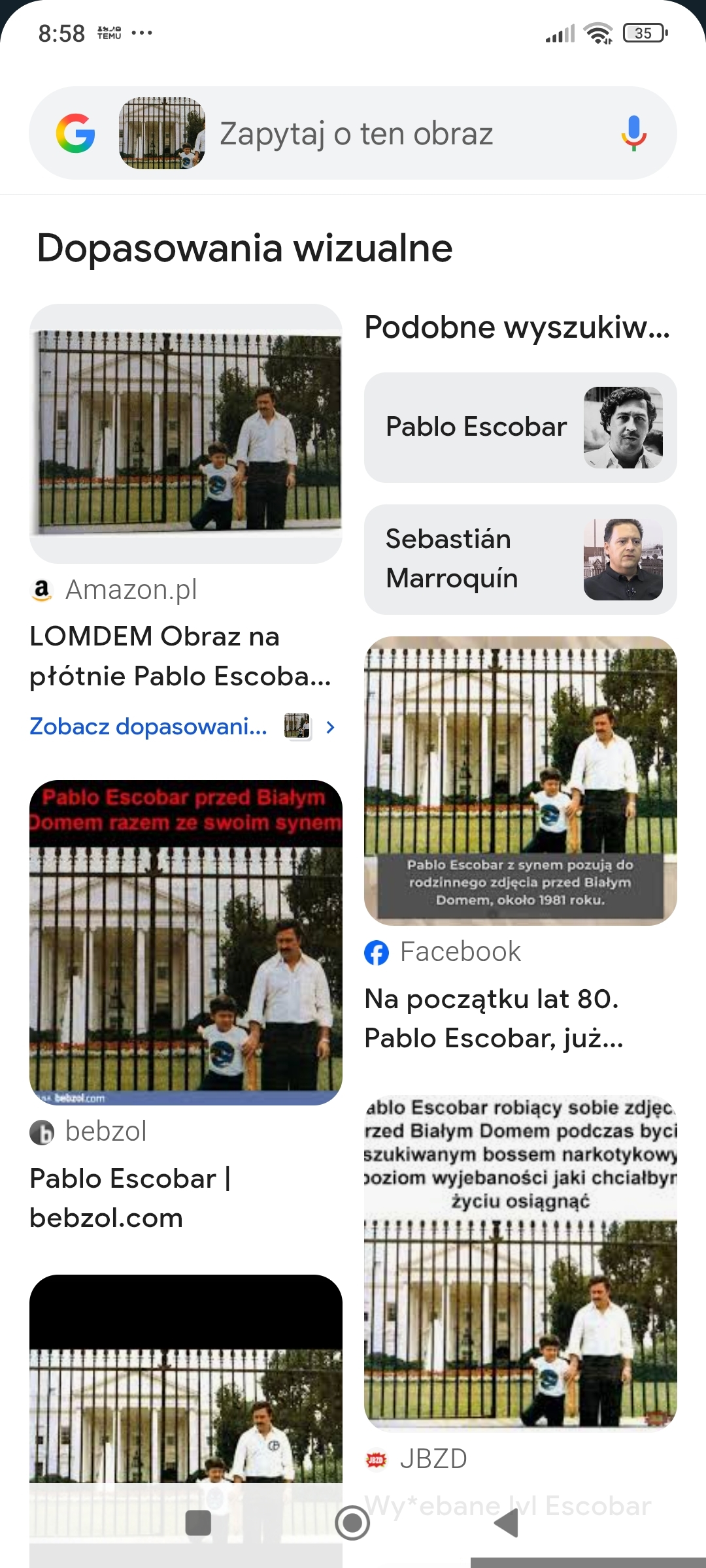Start voice search with the microphone icon

(x=633, y=133)
